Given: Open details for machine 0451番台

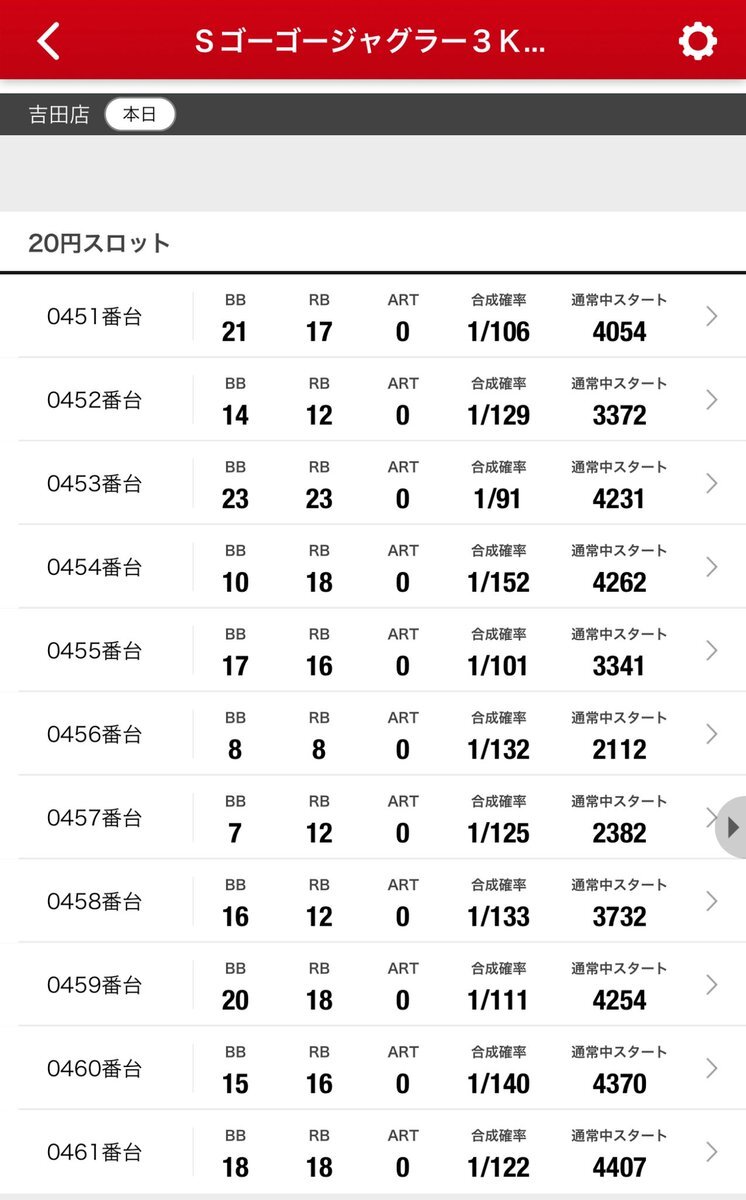Looking at the screenshot, I should click(373, 316).
